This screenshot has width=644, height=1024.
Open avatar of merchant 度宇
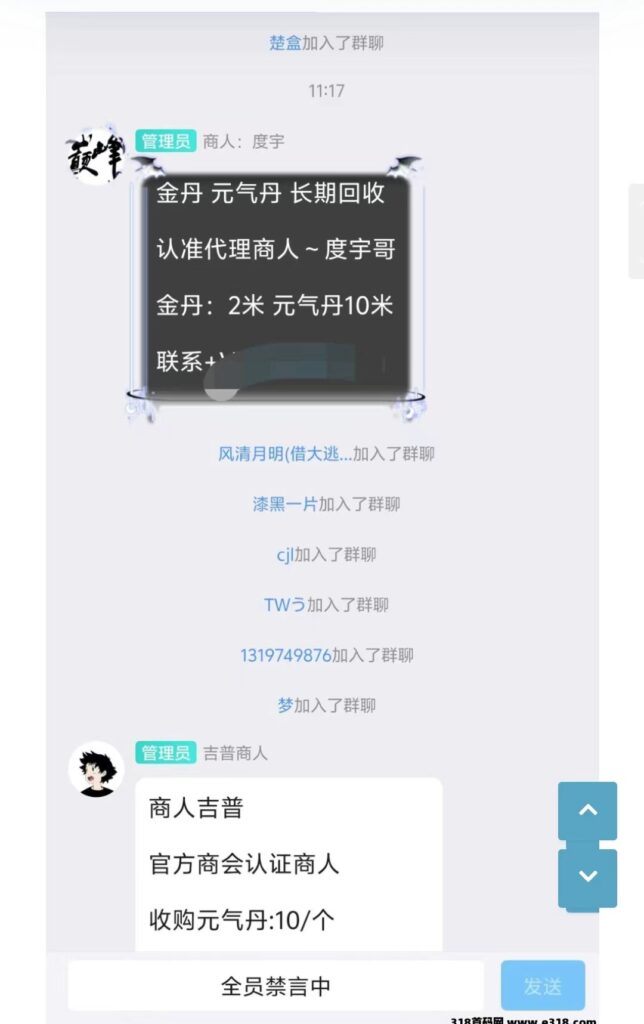tap(95, 157)
